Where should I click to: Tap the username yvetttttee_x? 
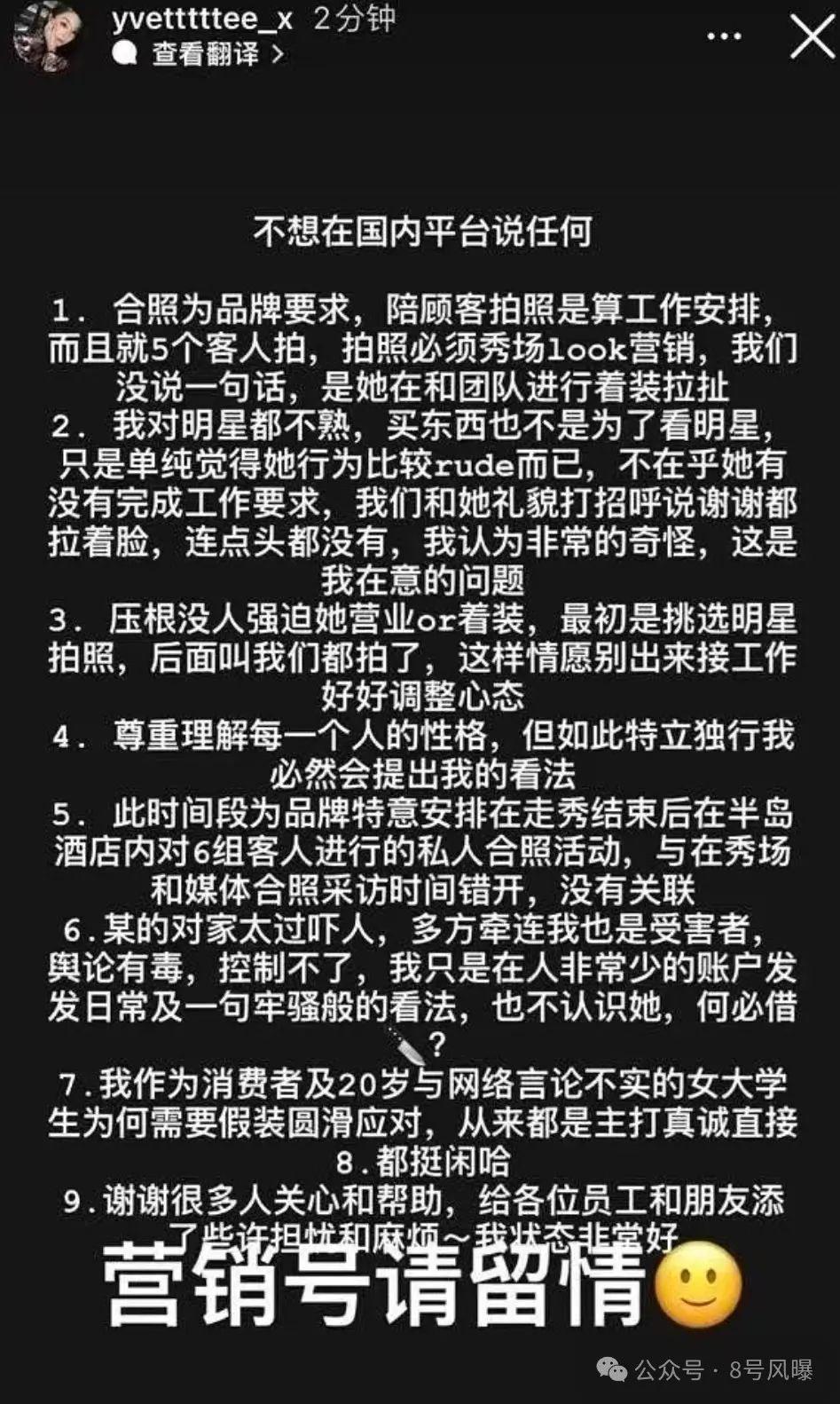click(202, 20)
